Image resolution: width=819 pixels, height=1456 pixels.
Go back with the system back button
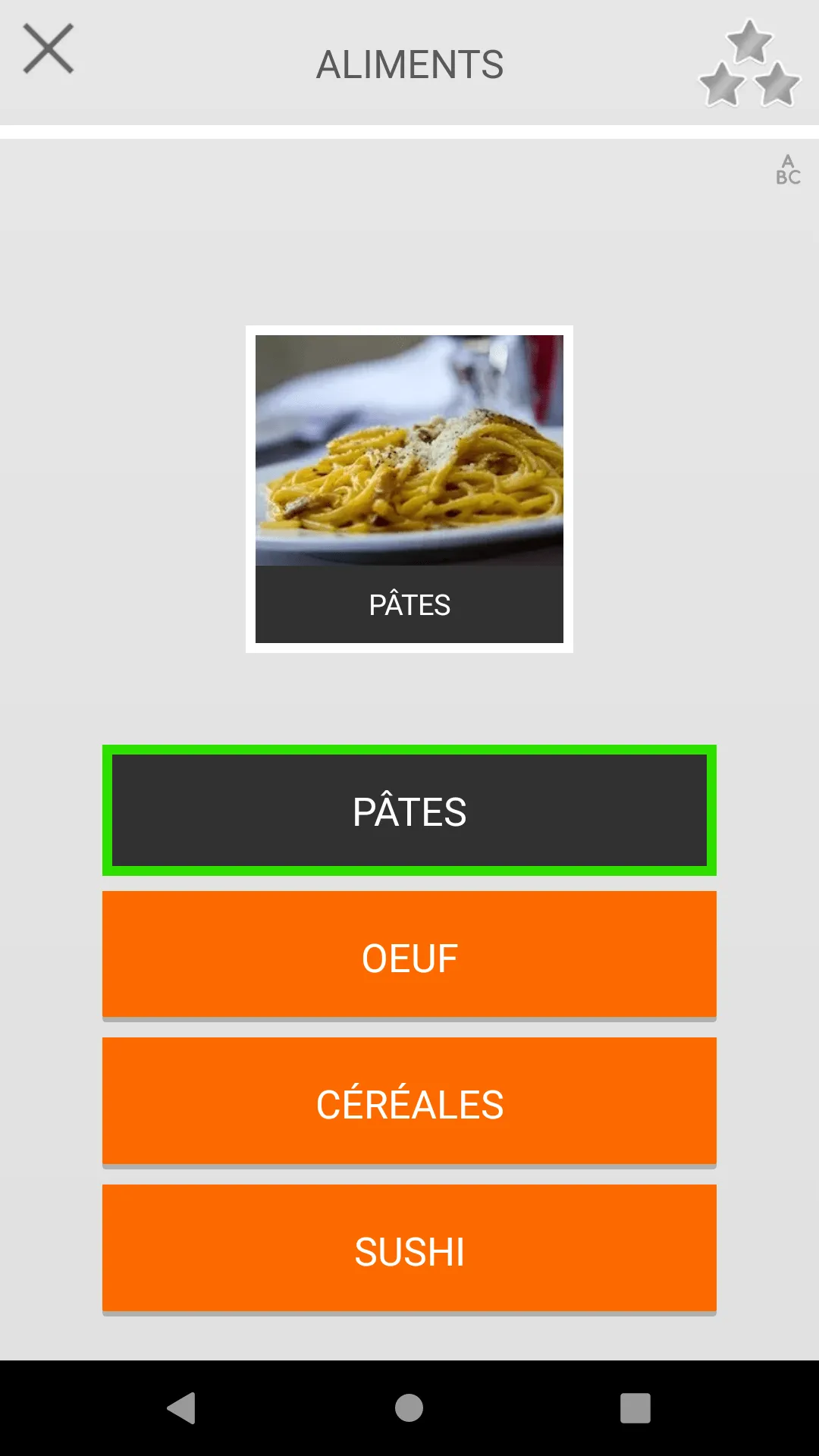[x=182, y=1408]
